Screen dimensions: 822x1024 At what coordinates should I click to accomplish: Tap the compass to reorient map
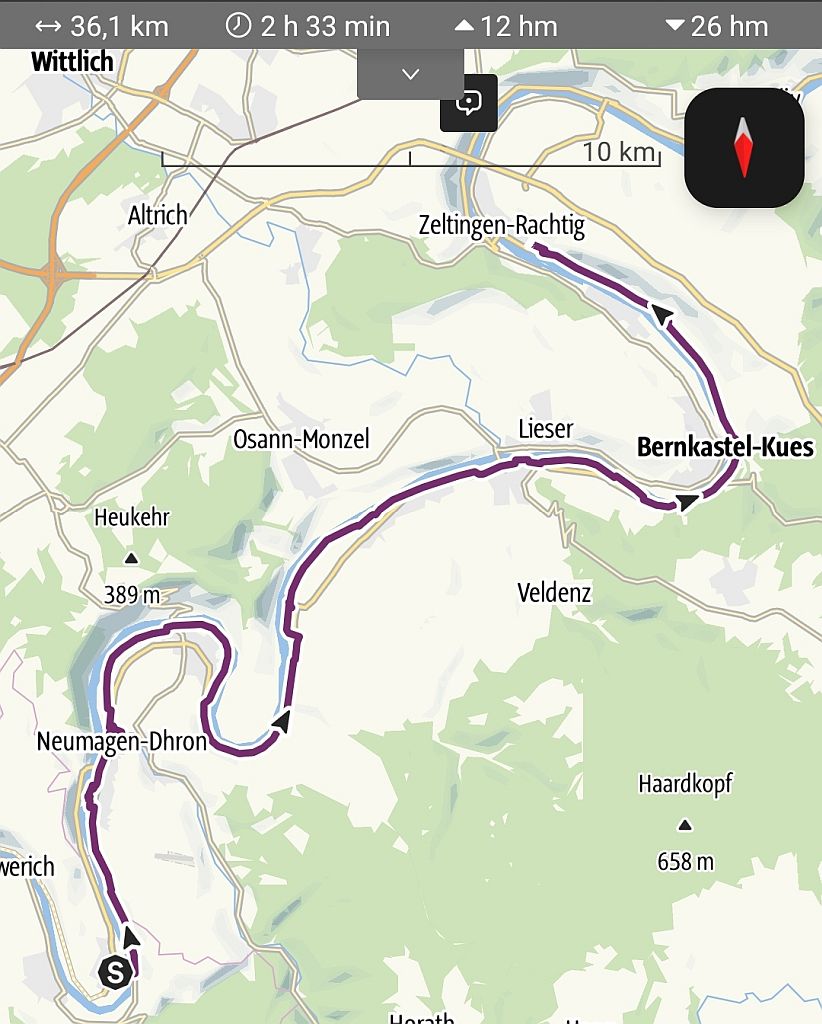(744, 148)
